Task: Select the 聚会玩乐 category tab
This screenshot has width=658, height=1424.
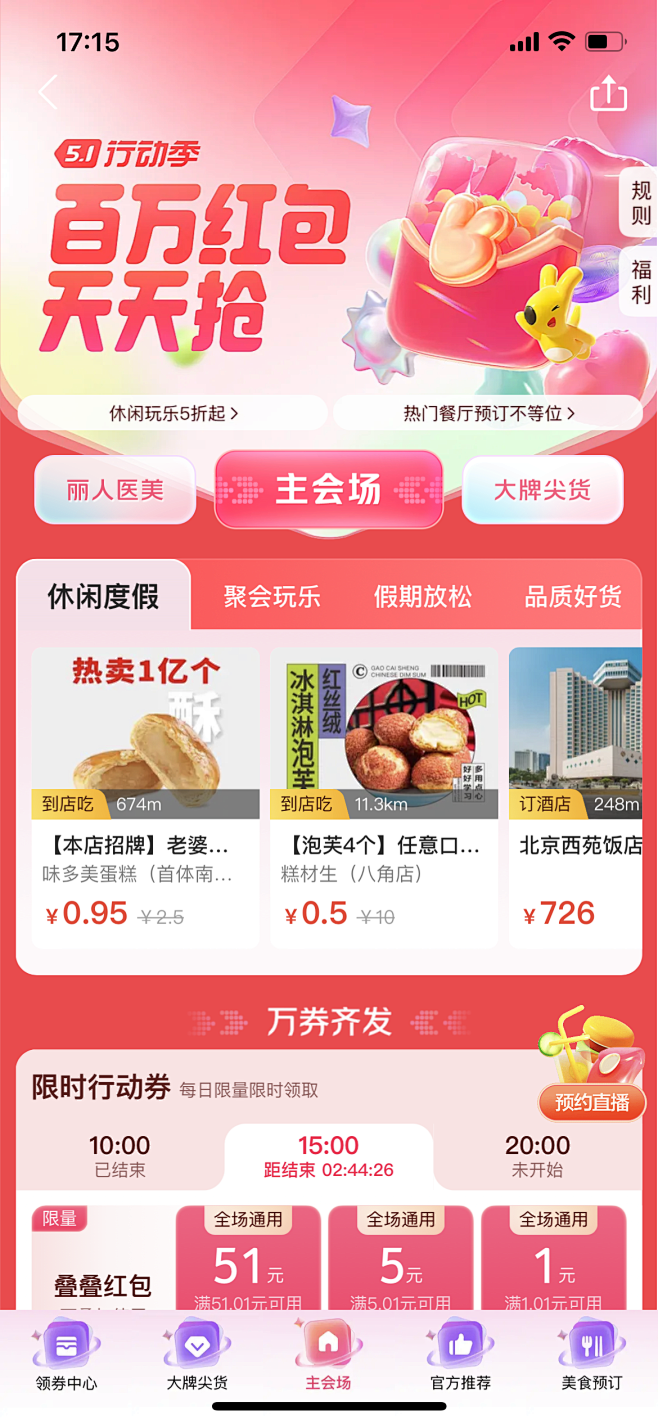Action: [x=272, y=597]
